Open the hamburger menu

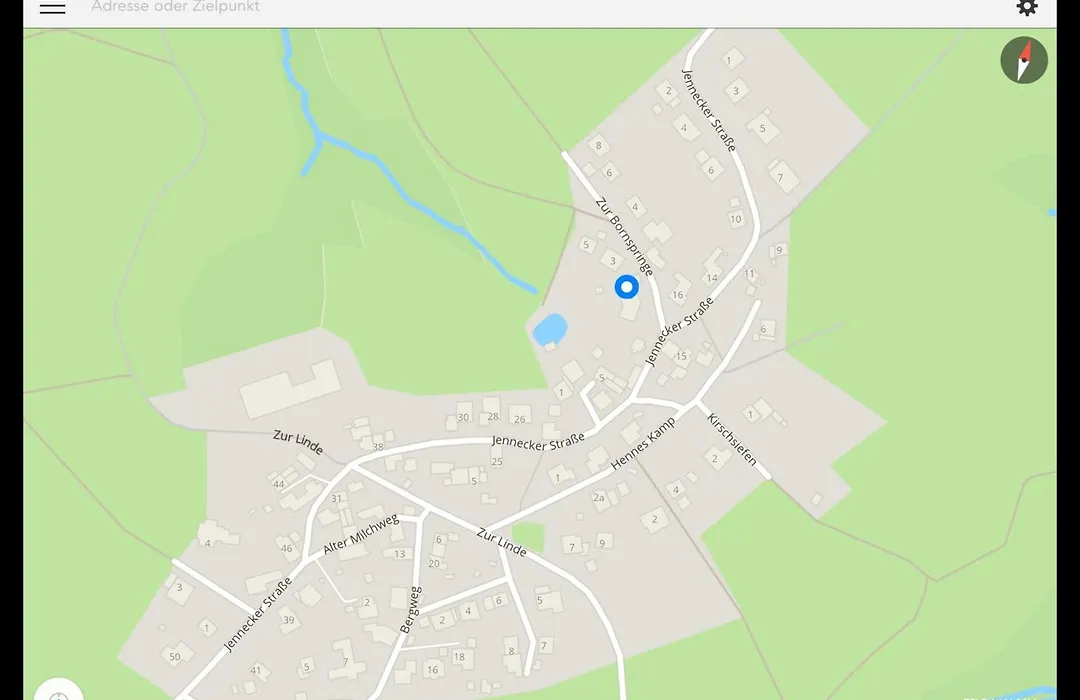52,8
